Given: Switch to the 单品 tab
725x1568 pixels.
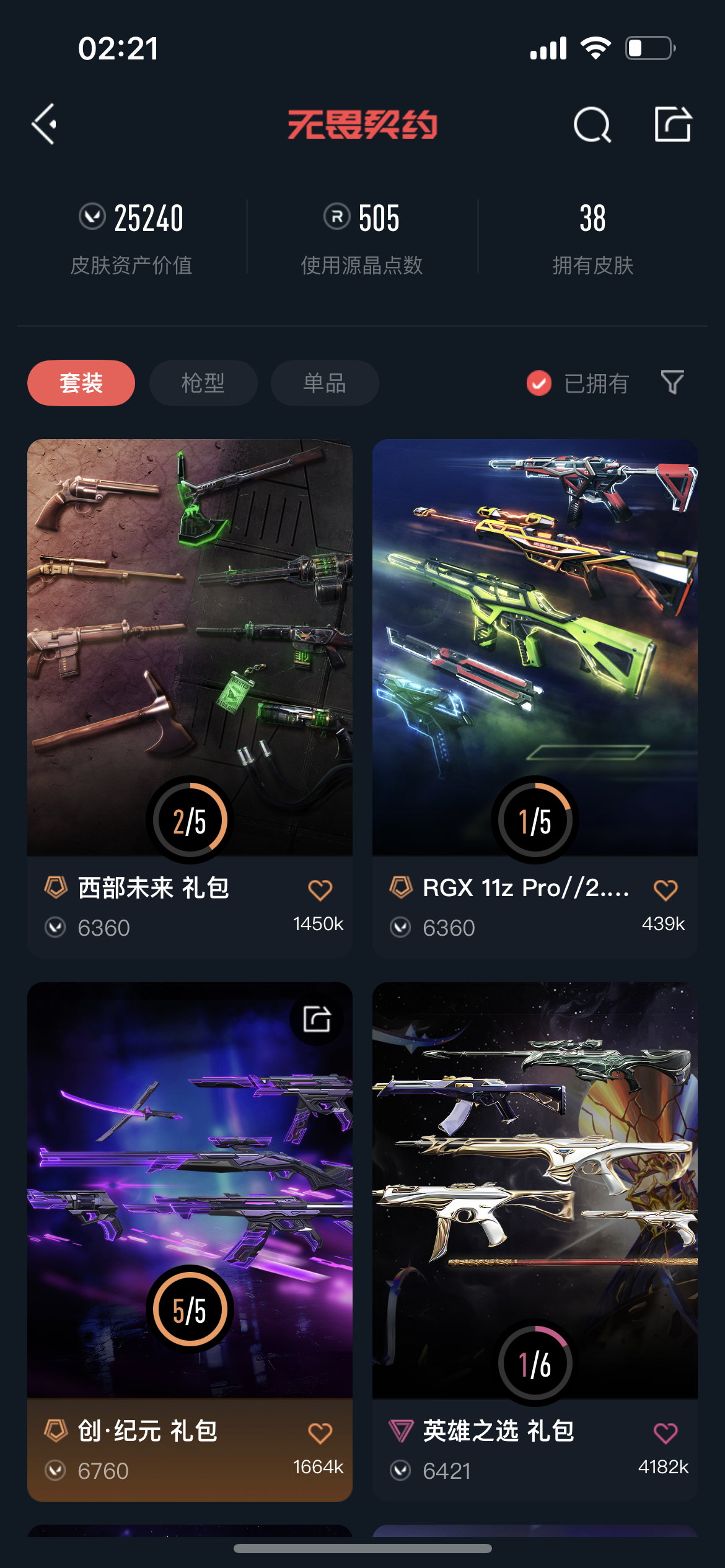Looking at the screenshot, I should click(x=325, y=383).
